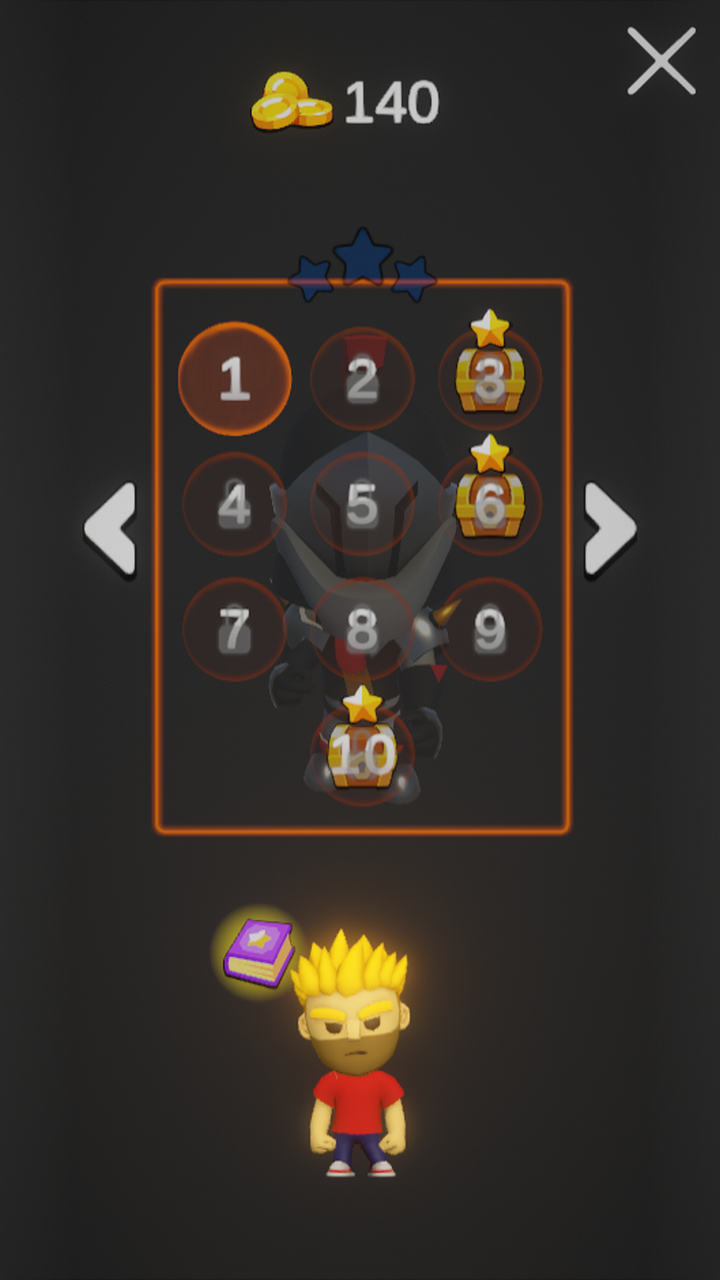Open the purple spell book
The width and height of the screenshot is (720, 1280).
click(x=258, y=952)
